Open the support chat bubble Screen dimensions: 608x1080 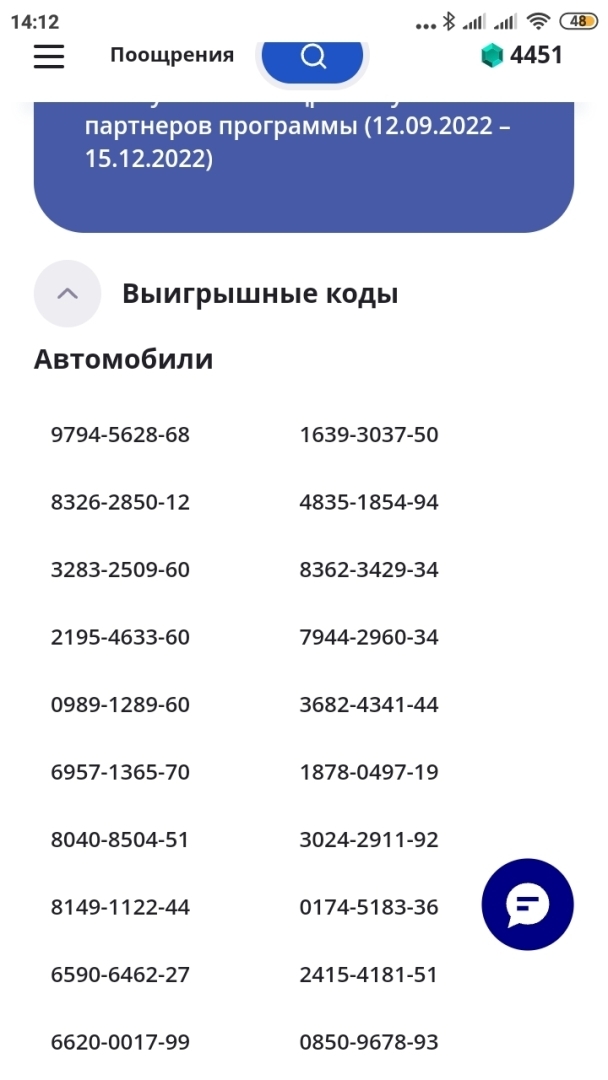[x=527, y=904]
